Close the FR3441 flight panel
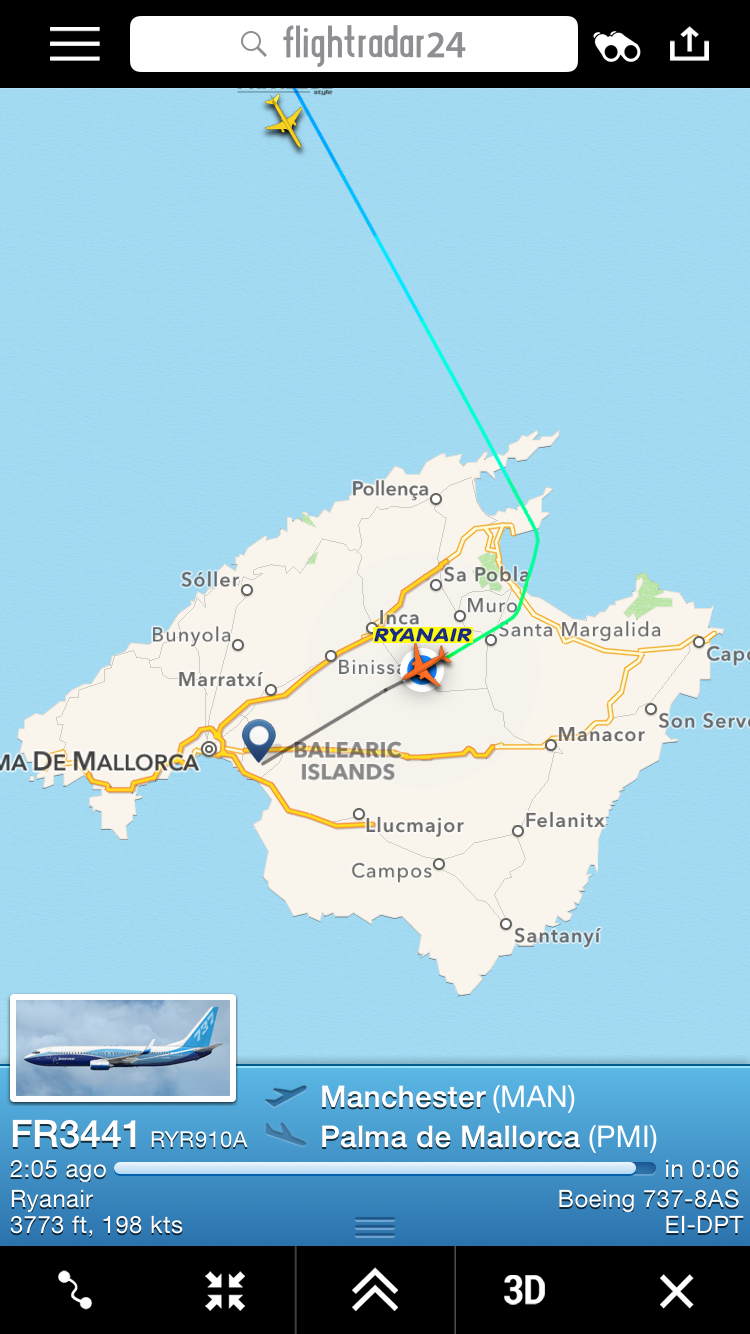The width and height of the screenshot is (750, 1334). click(676, 1290)
